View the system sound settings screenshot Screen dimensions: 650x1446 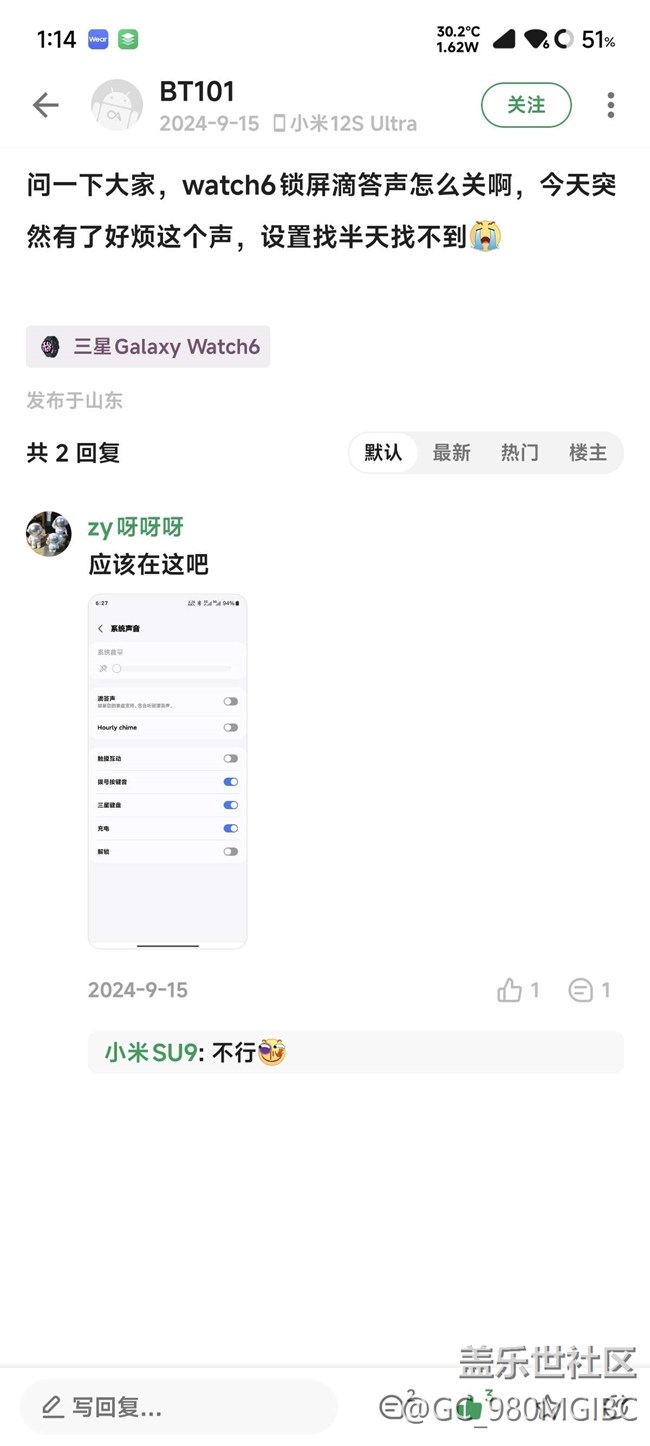click(167, 770)
